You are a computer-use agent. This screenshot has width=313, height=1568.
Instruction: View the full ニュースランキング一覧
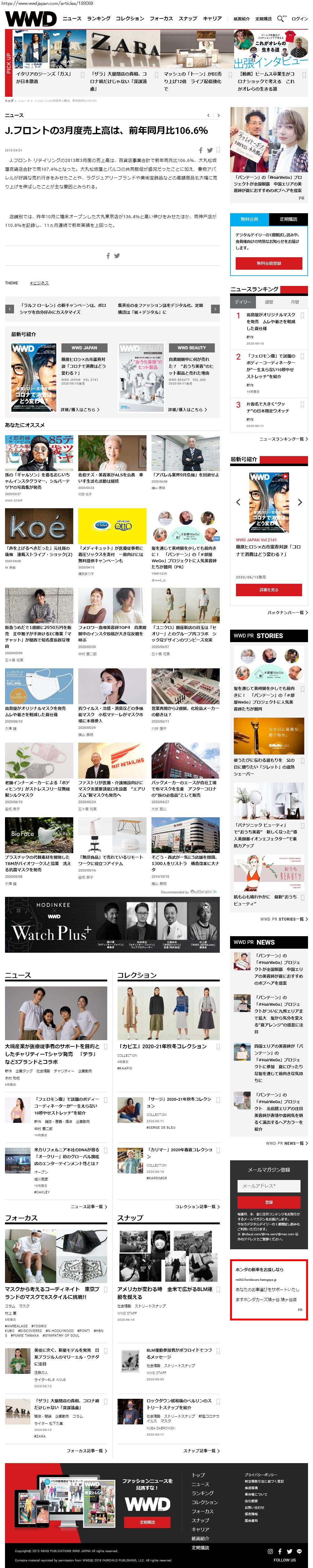[x=283, y=439]
